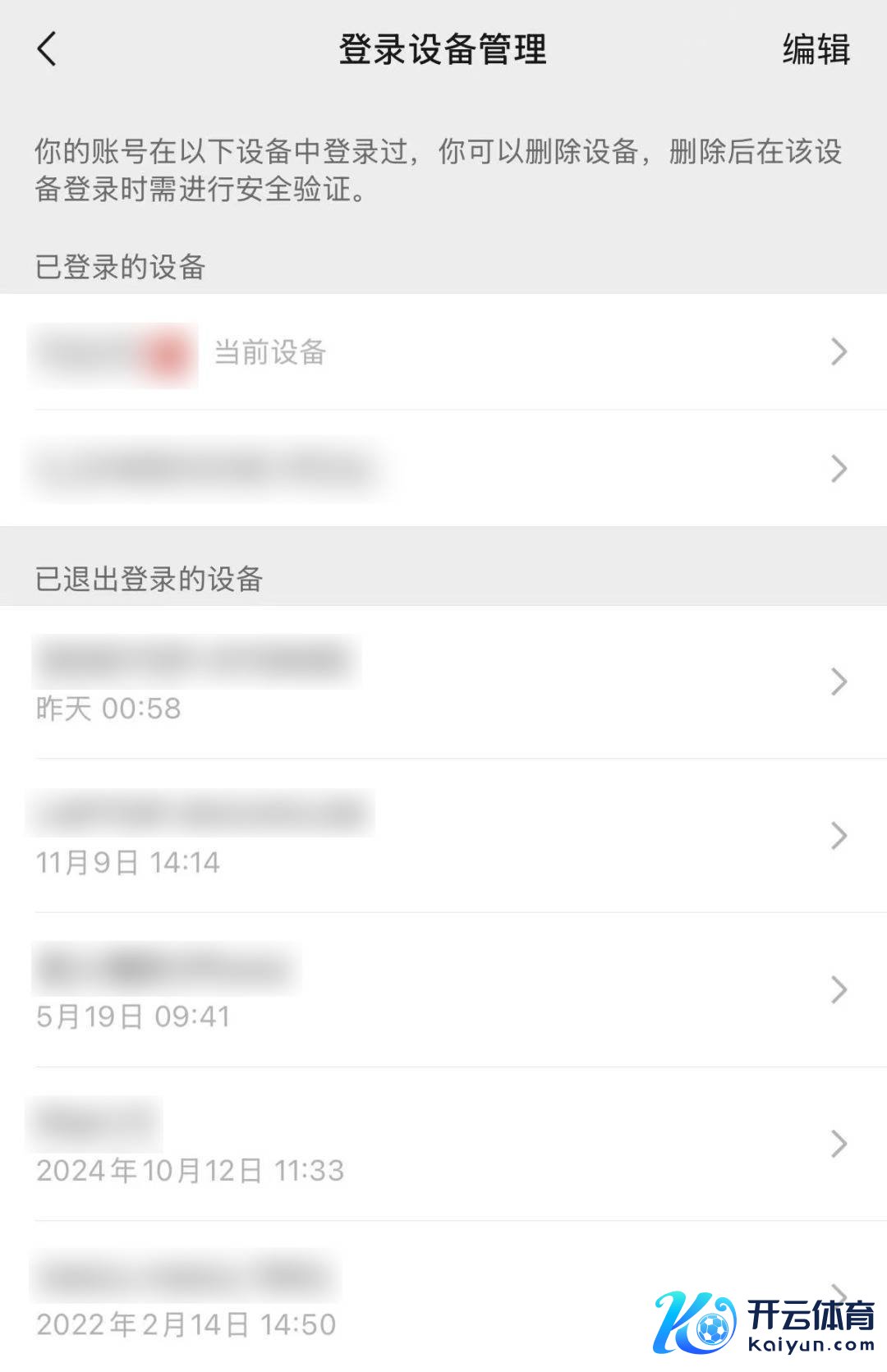The image size is (887, 1372).
Task: Open the 当前设备 row
Action: pos(443,352)
